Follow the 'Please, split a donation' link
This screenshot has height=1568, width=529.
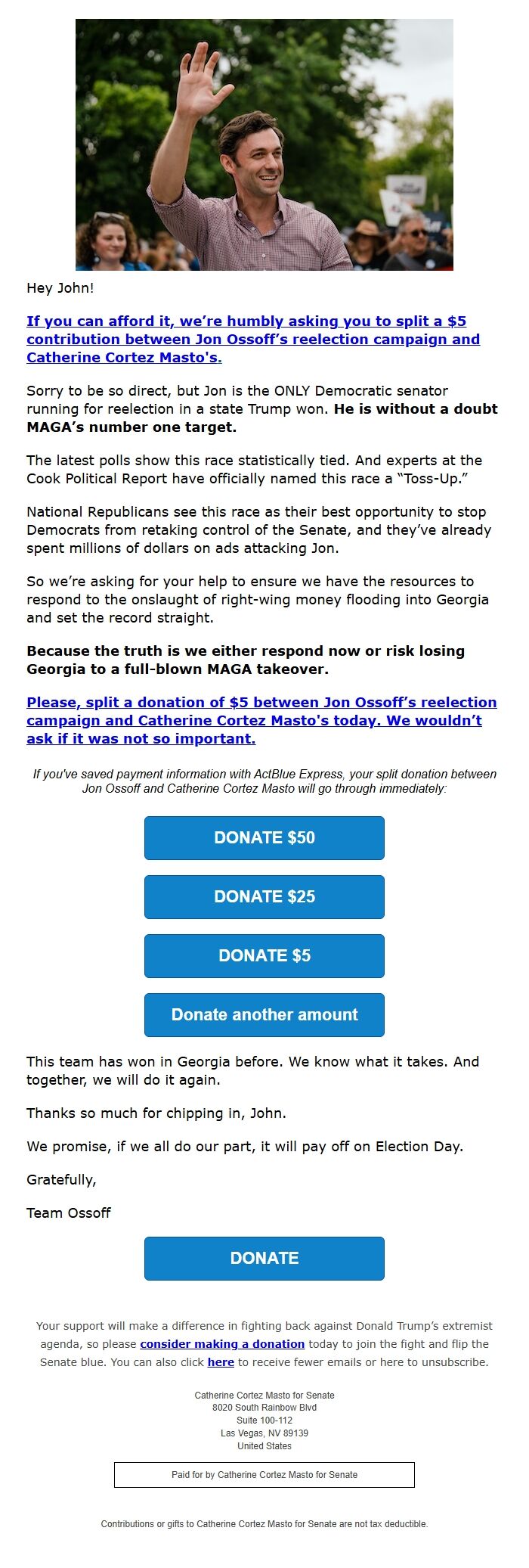pos(261,720)
